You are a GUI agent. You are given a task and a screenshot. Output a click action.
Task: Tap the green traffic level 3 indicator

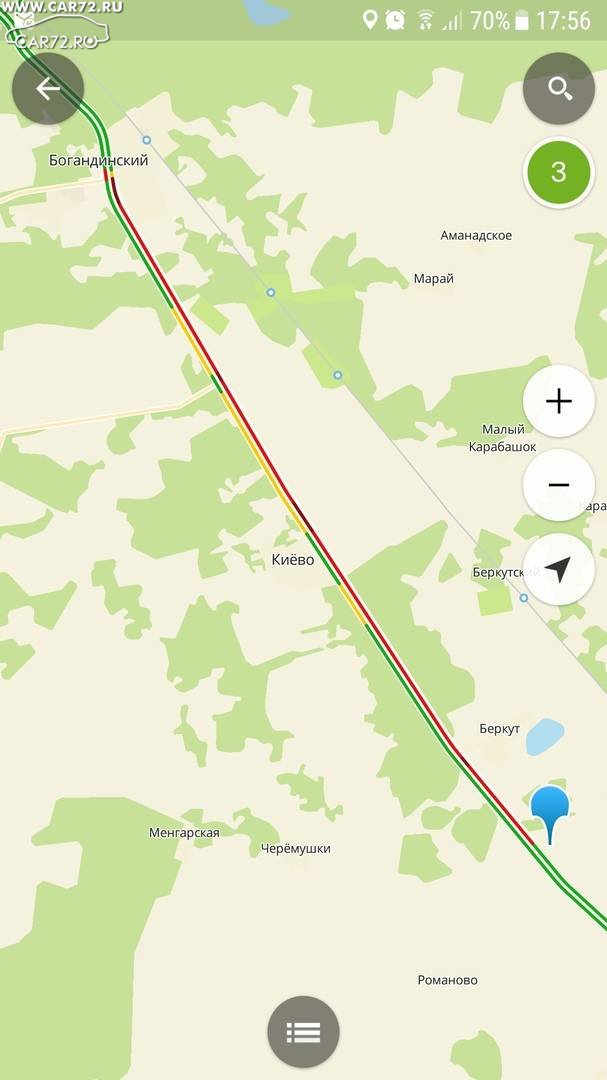(x=558, y=172)
